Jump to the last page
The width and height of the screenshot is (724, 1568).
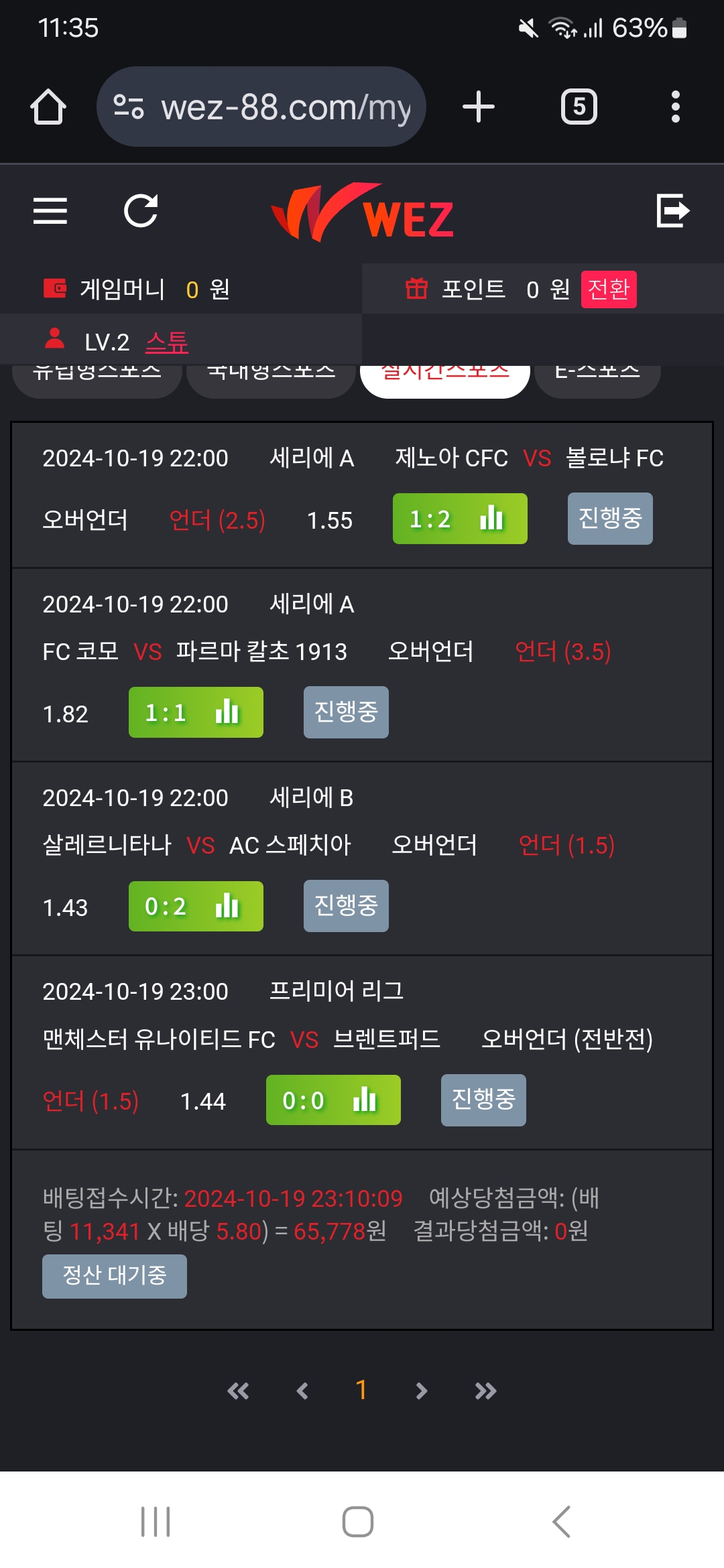tap(485, 1391)
